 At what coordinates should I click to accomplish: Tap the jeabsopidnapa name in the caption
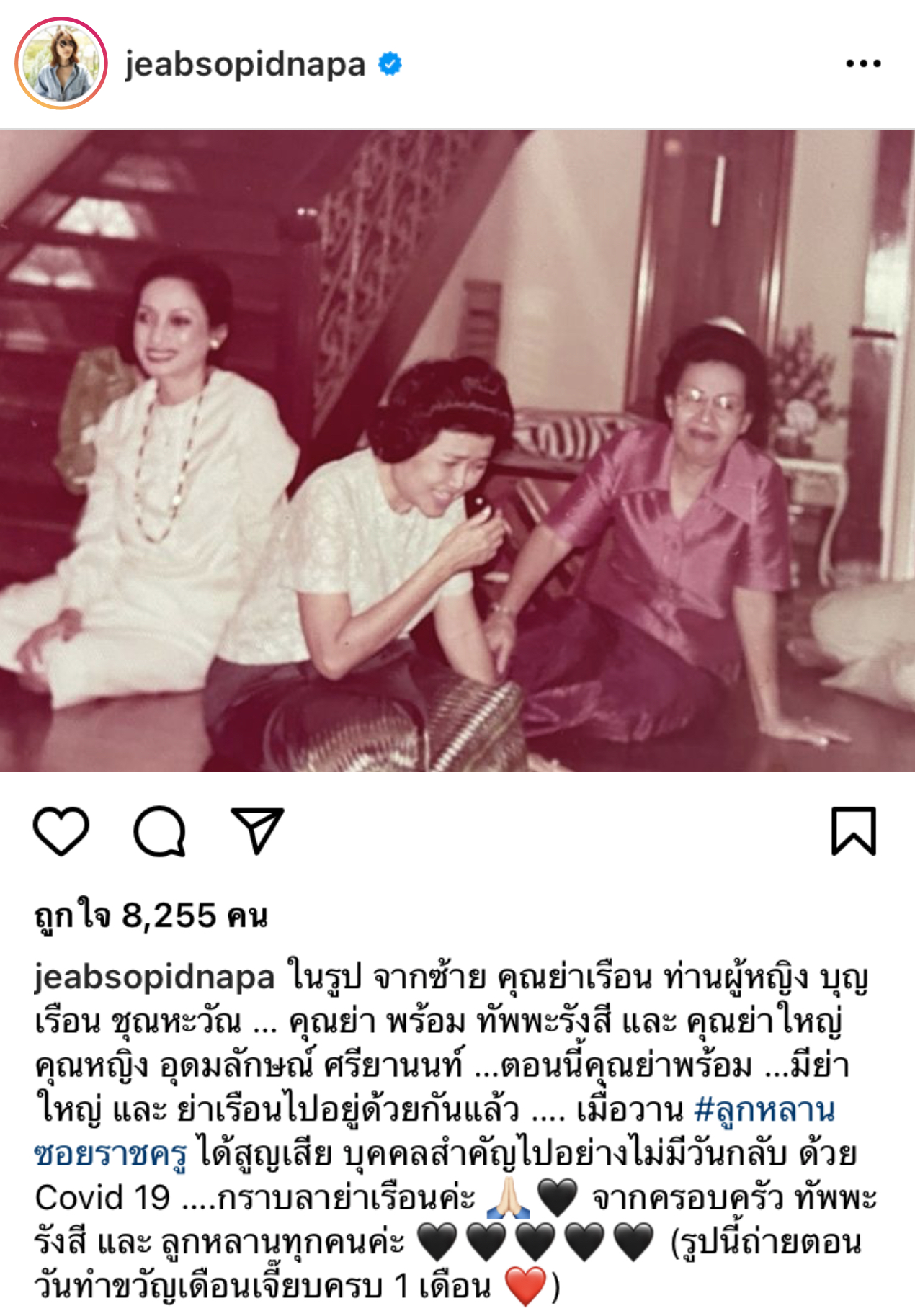pos(155,977)
